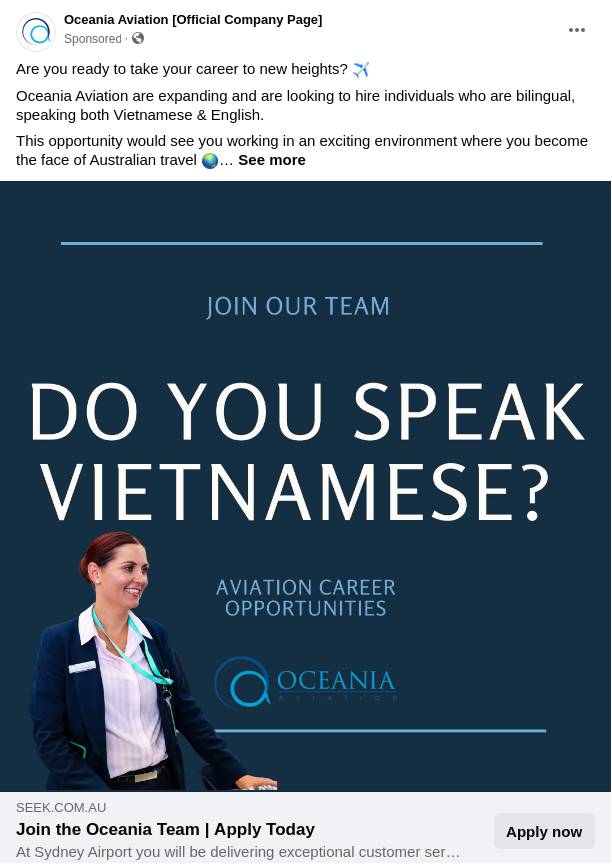Open Oceania Aviation's profile picture
The width and height of the screenshot is (612, 864).
point(36,32)
